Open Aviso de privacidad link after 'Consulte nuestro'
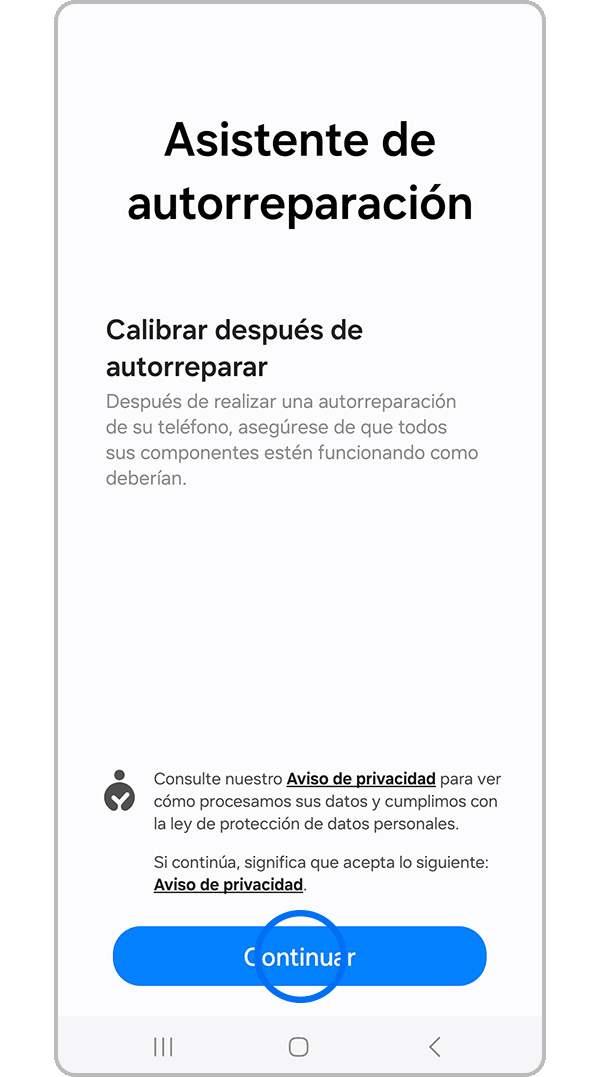 361,779
